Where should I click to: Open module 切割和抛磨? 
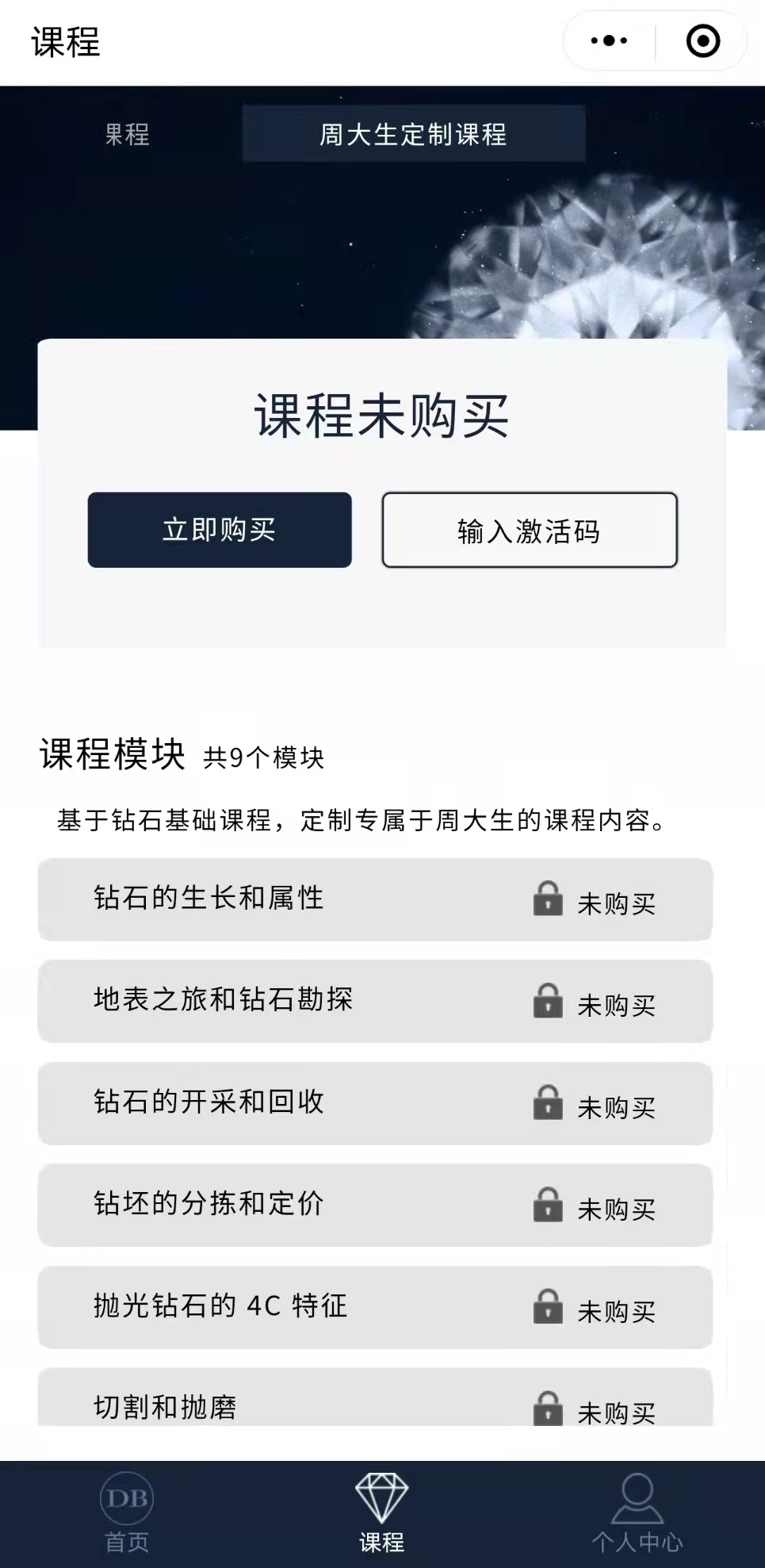click(375, 1397)
